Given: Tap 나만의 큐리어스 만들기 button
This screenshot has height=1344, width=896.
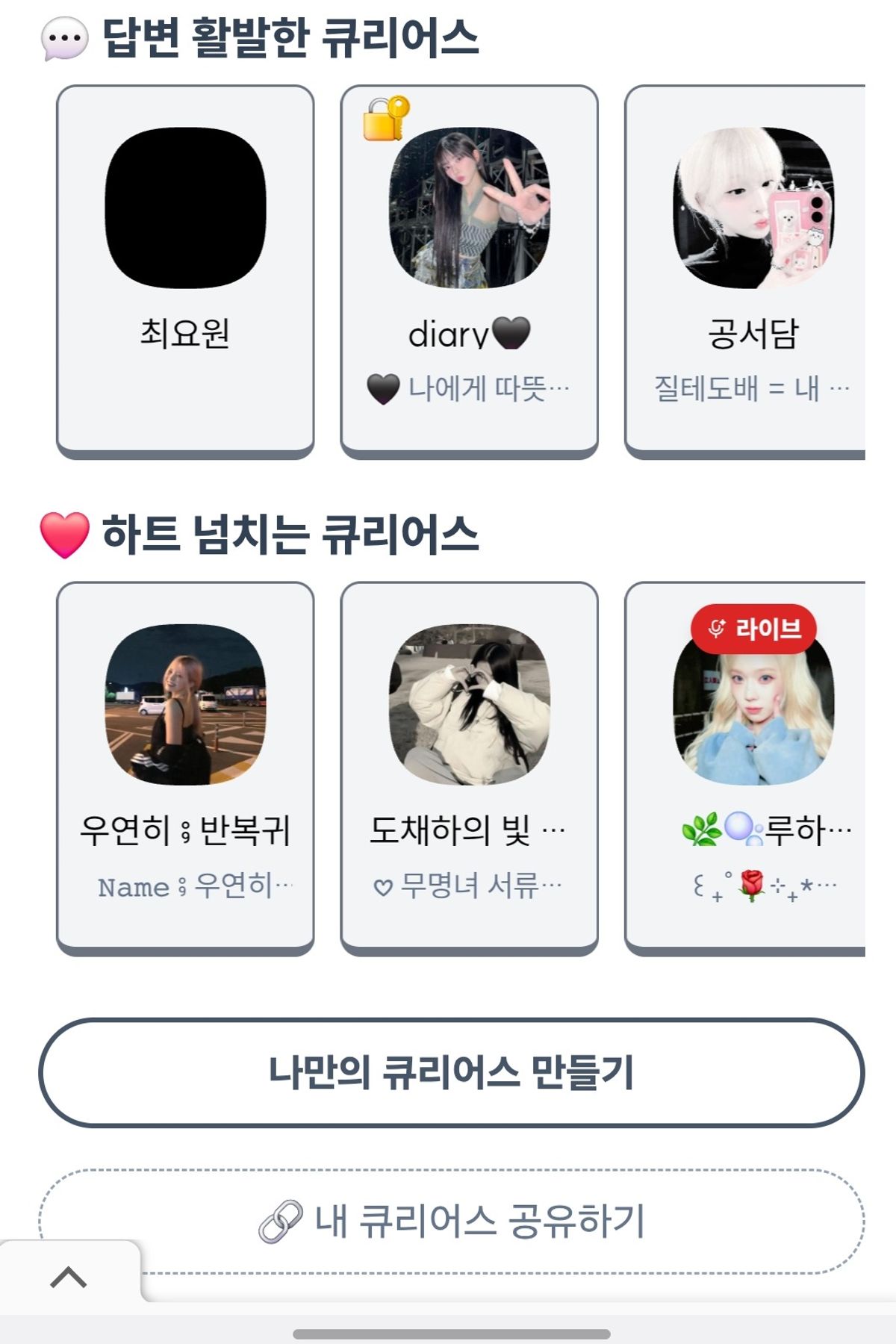Looking at the screenshot, I should point(451,1072).
